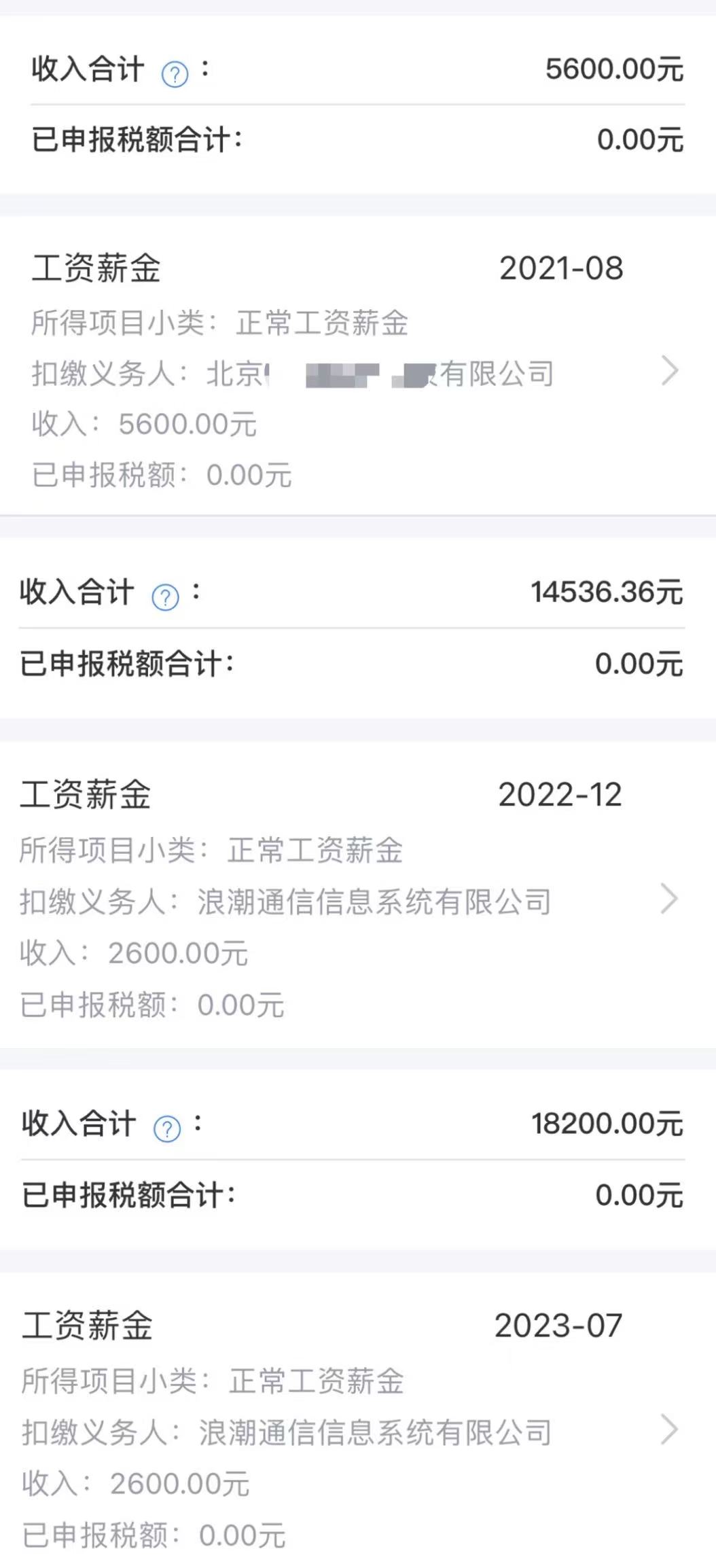The height and width of the screenshot is (1568, 716).
Task: Tap the help icon beside 收入合计 18200.00元
Action: [166, 1129]
